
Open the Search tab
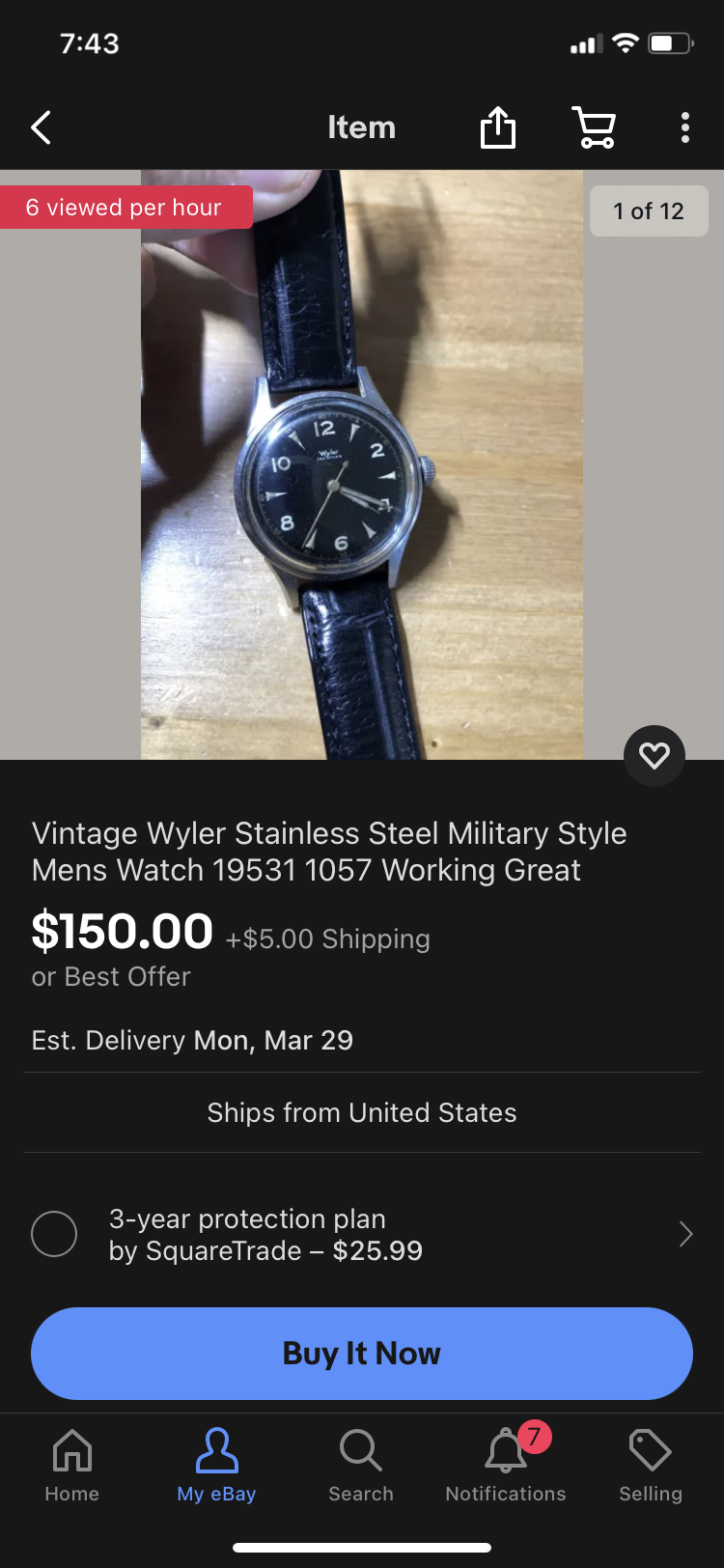click(361, 1465)
